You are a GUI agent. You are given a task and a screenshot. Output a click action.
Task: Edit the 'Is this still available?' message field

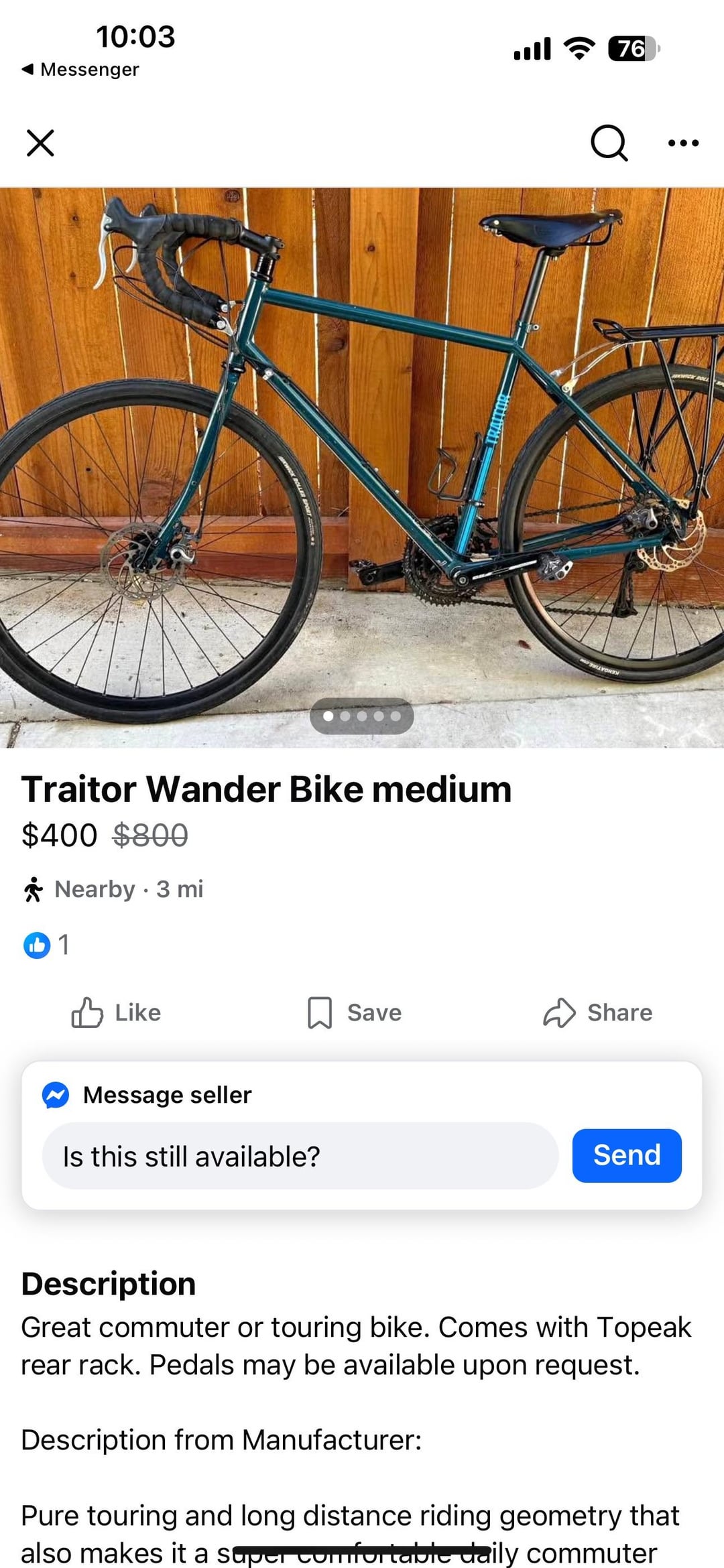(x=300, y=1157)
